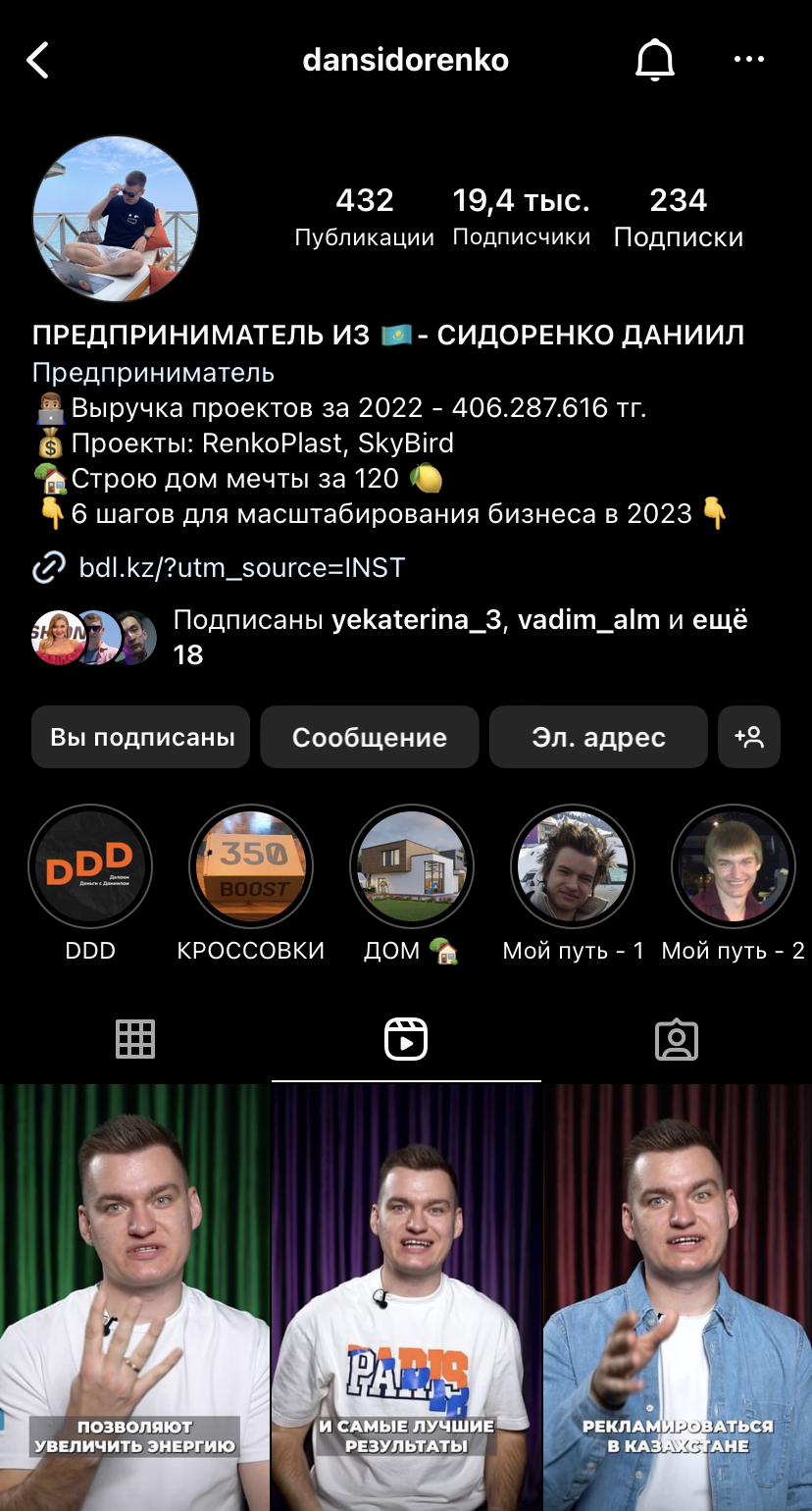Send a message via Сообщение button

(370, 737)
